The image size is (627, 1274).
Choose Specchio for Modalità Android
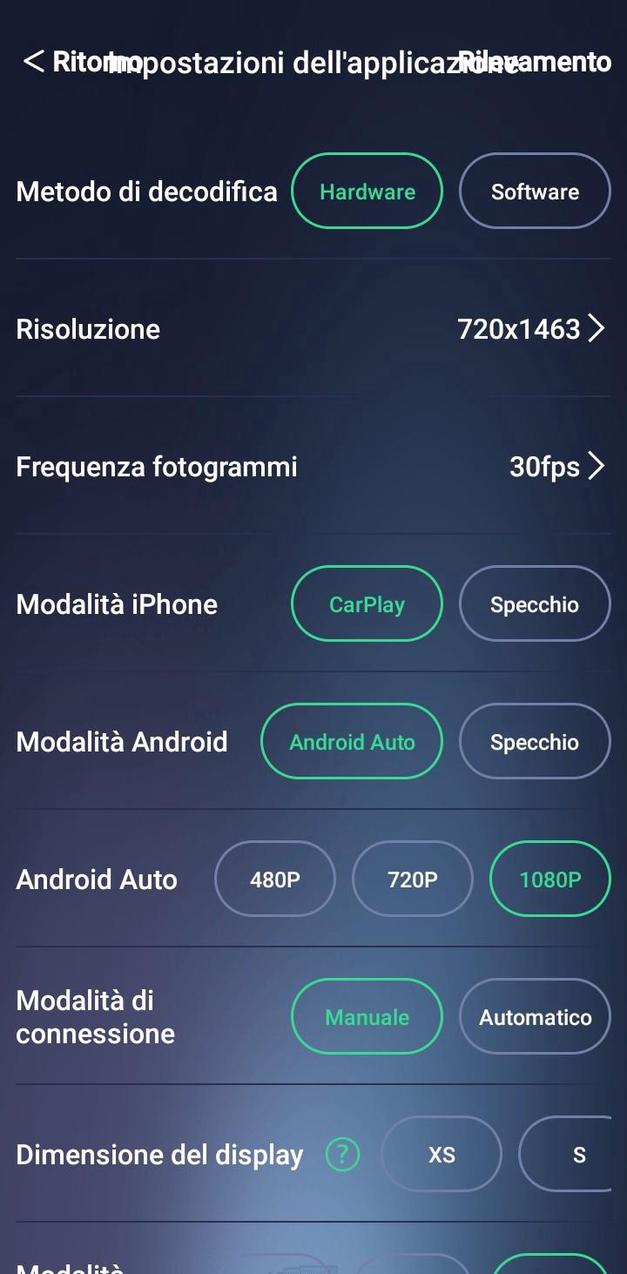[x=534, y=742]
